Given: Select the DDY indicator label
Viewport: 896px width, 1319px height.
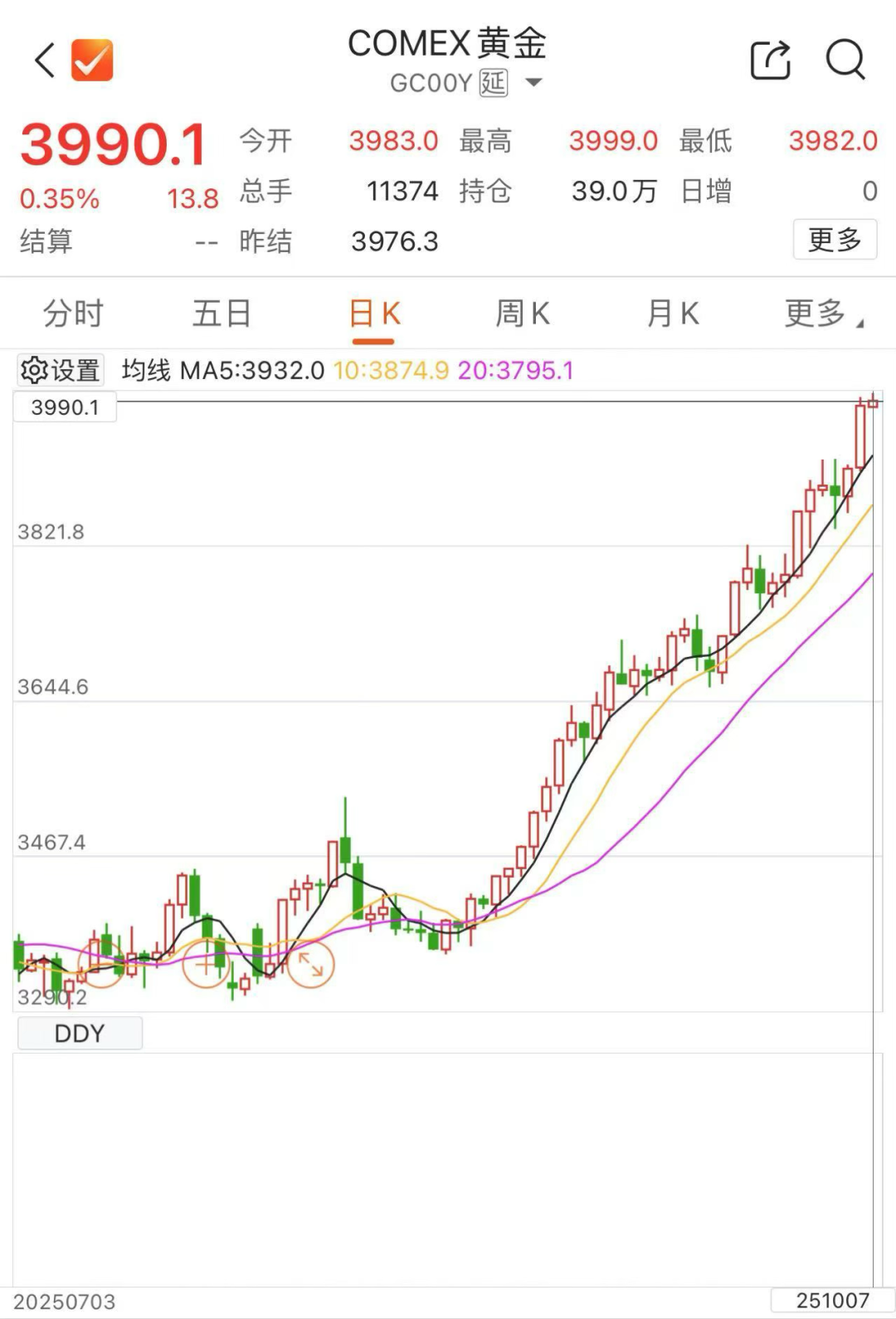Looking at the screenshot, I should pos(80,1032).
